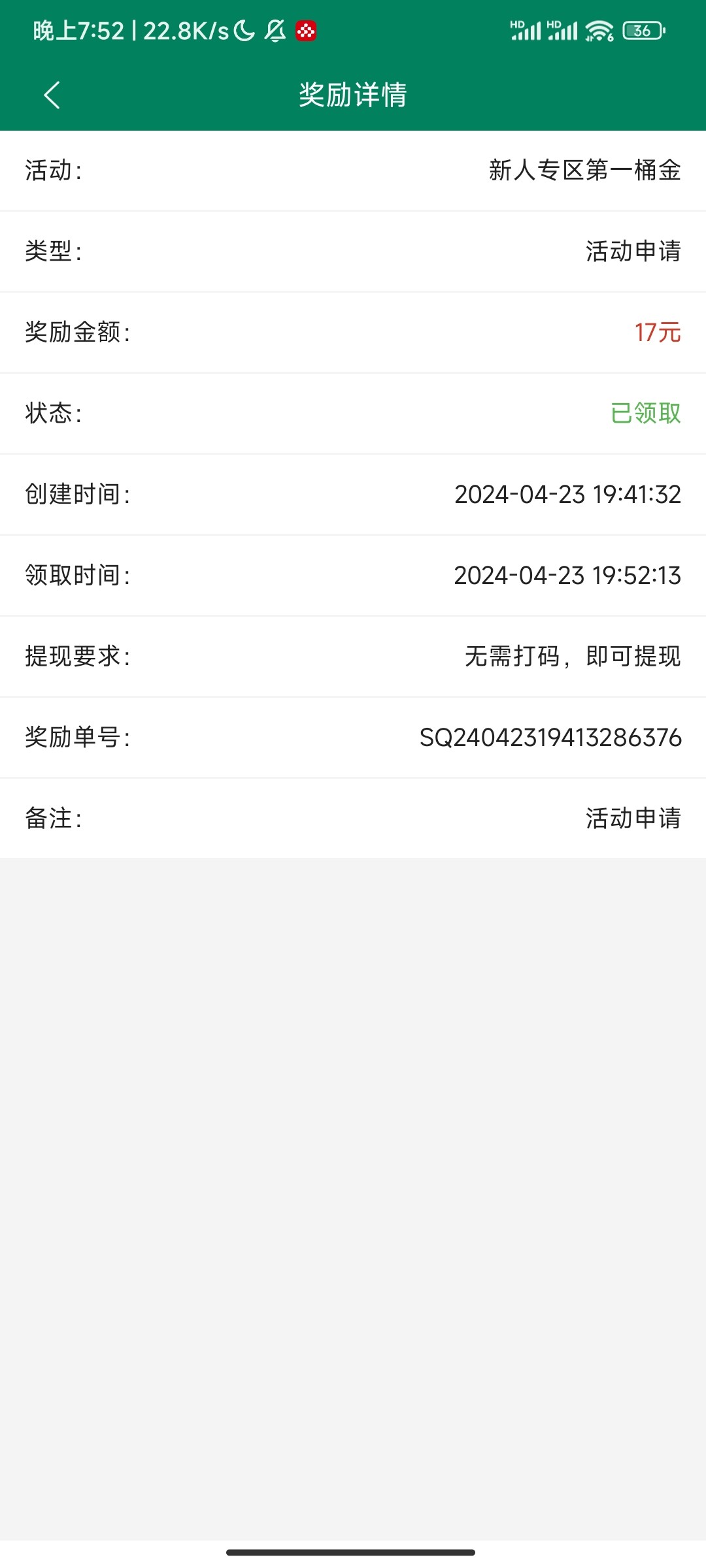This screenshot has height=1568, width=706.
Task: Tap the red 17元 reward amount
Action: pos(656,332)
